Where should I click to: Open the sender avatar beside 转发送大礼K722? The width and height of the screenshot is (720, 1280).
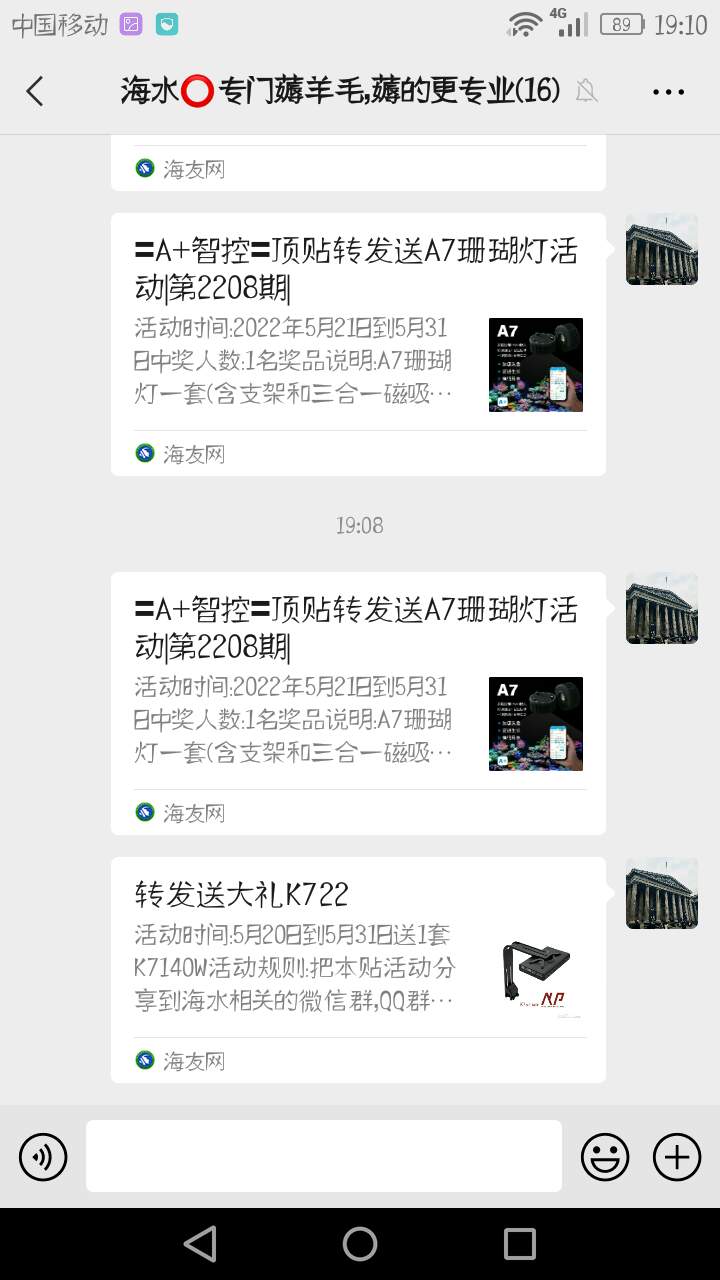coord(661,893)
